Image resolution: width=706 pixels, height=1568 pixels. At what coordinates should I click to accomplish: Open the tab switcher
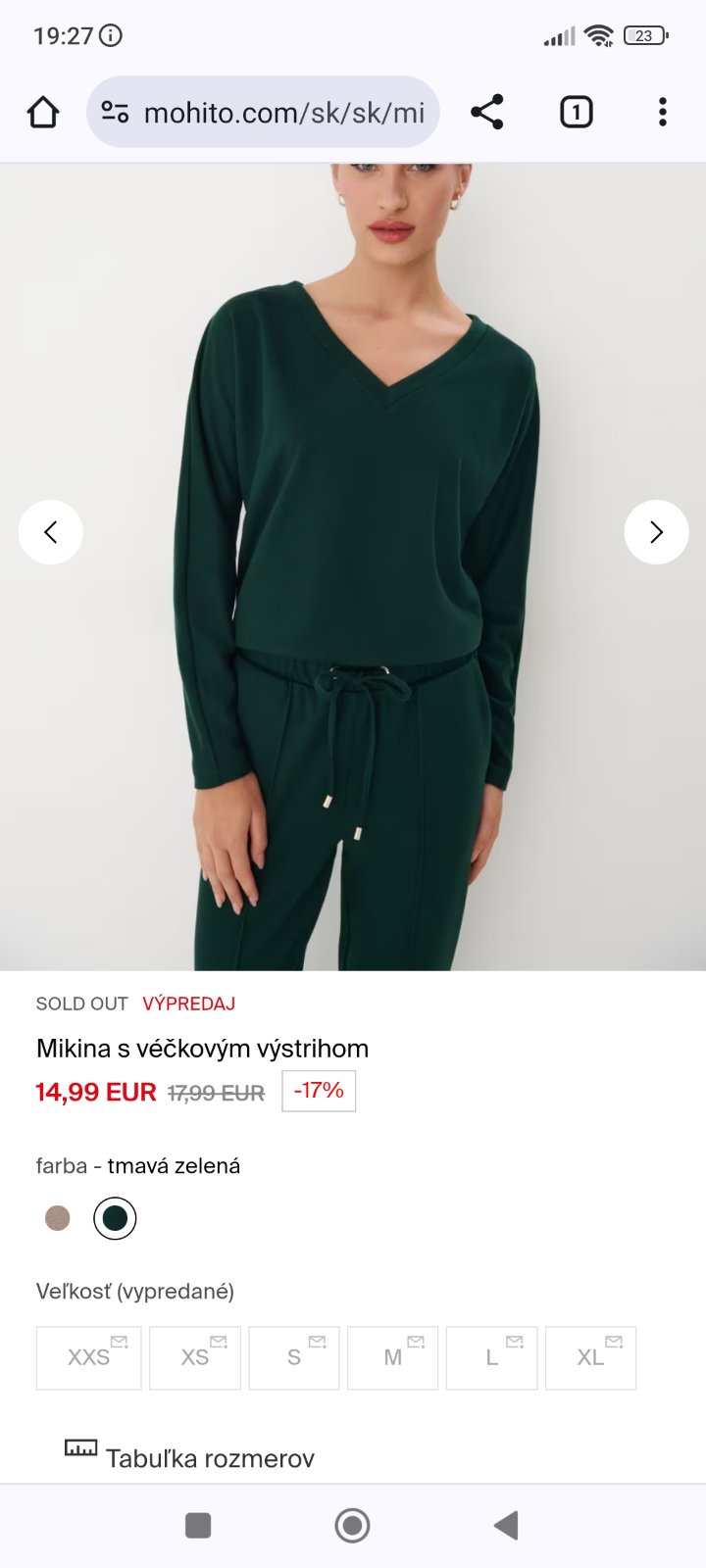(x=576, y=113)
